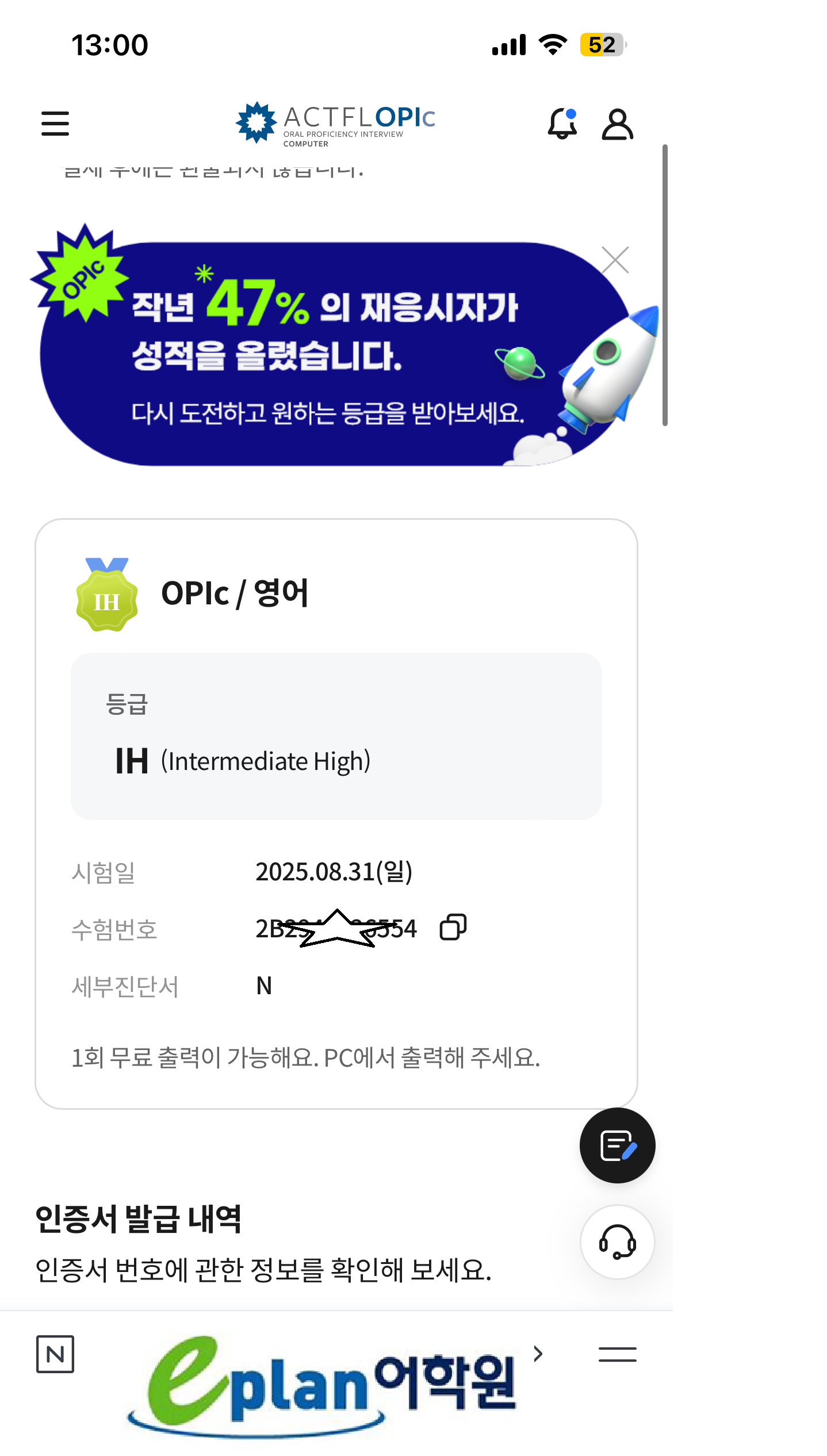
Task: Go forward with the browser arrow
Action: point(538,1354)
